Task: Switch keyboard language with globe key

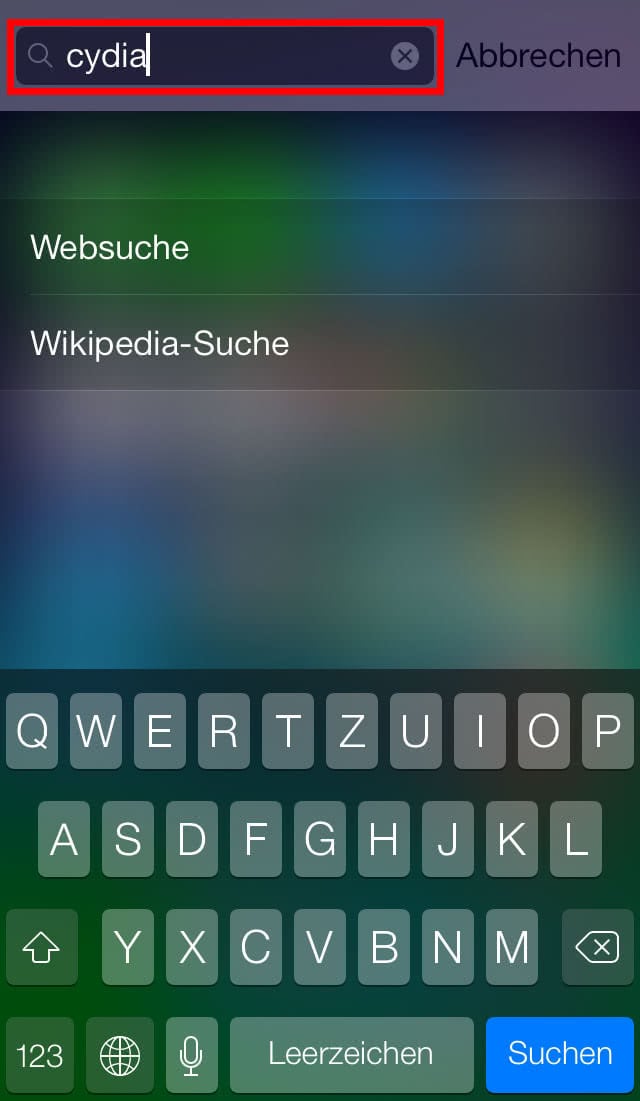Action: tap(120, 1054)
